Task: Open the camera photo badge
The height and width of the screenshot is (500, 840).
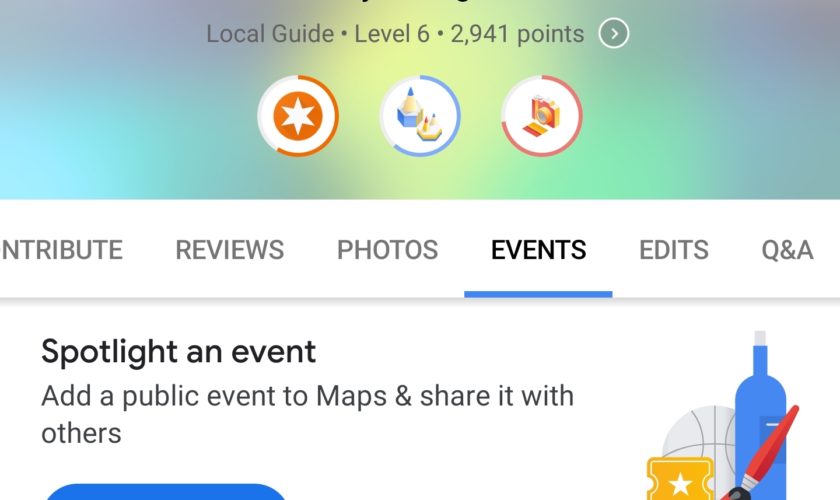Action: point(541,117)
